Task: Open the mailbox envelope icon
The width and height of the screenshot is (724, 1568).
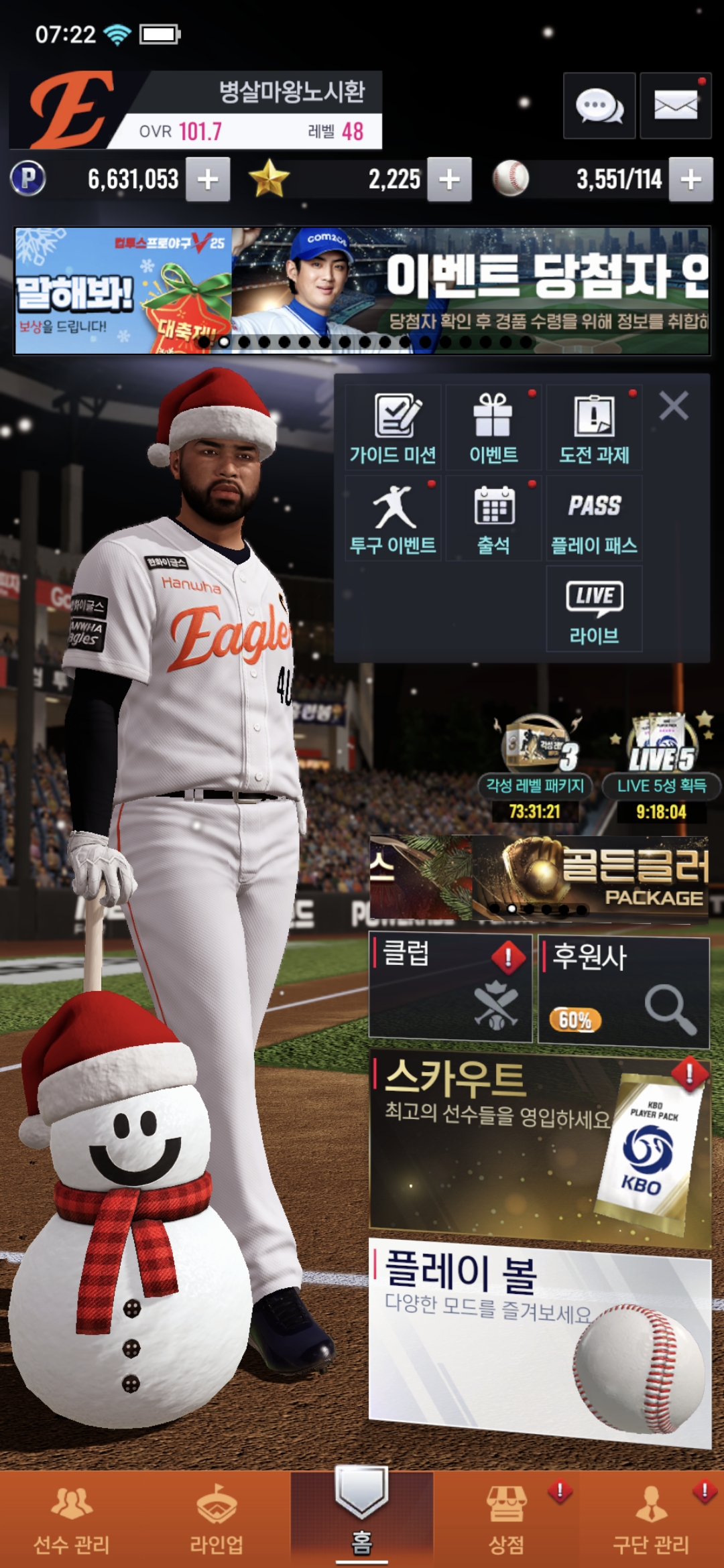Action: coord(675,106)
